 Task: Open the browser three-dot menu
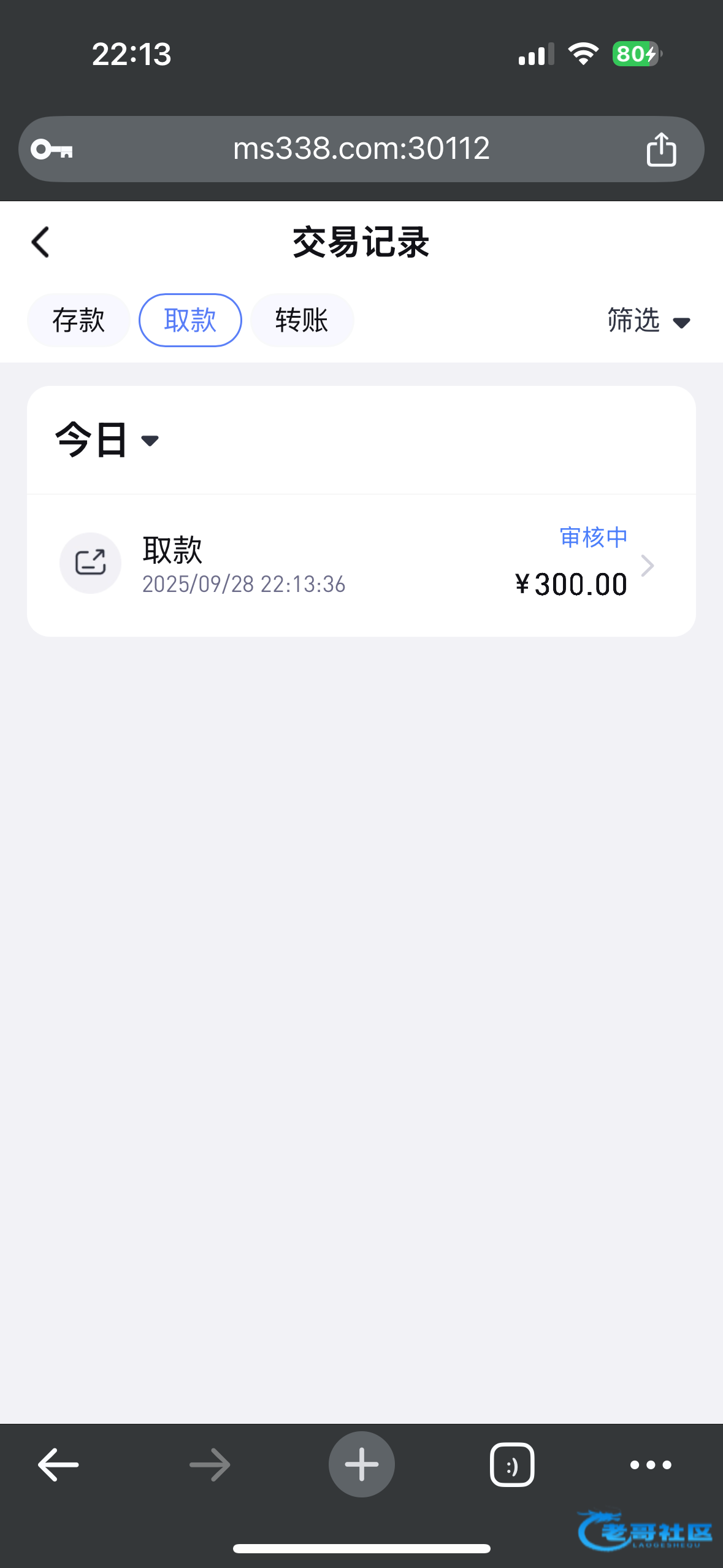point(651,1465)
